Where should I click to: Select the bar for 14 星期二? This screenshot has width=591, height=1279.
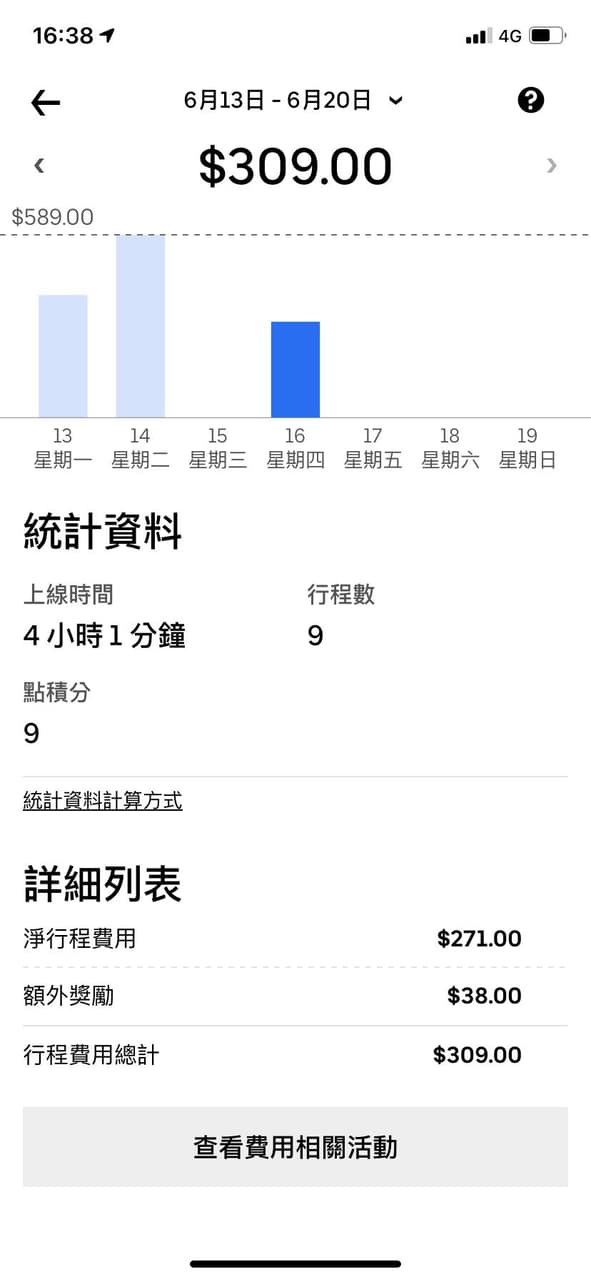tap(140, 326)
